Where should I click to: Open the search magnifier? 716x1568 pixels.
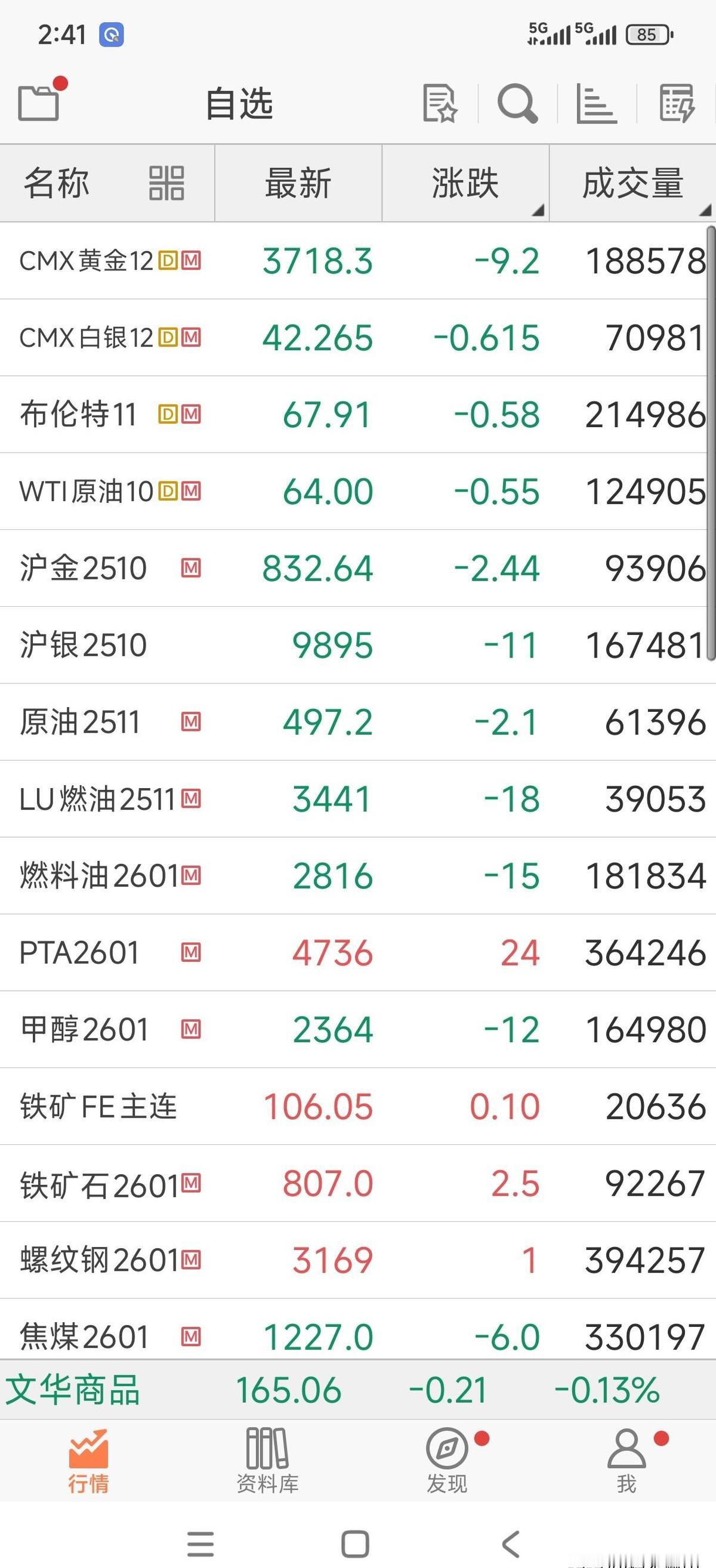click(517, 103)
